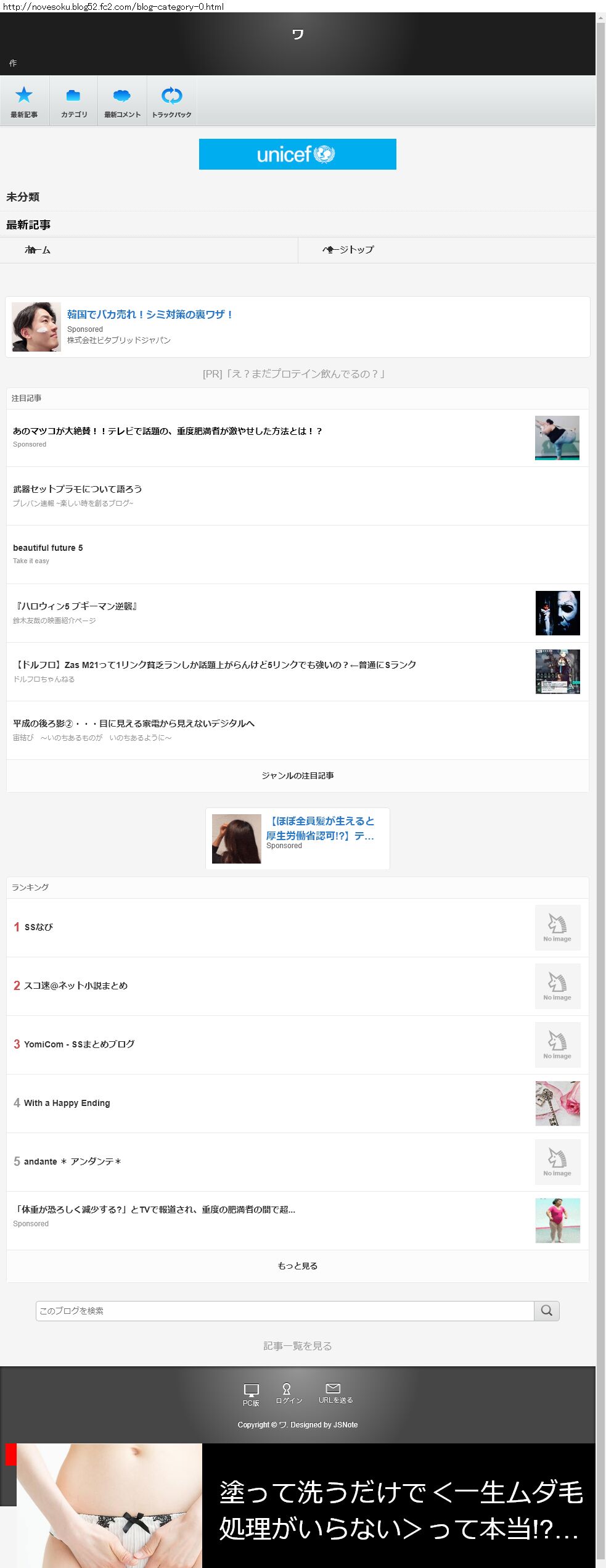Viewport: 606px width, 1568px height.
Task: Open 記事一覧を見る link
Action: (297, 1346)
